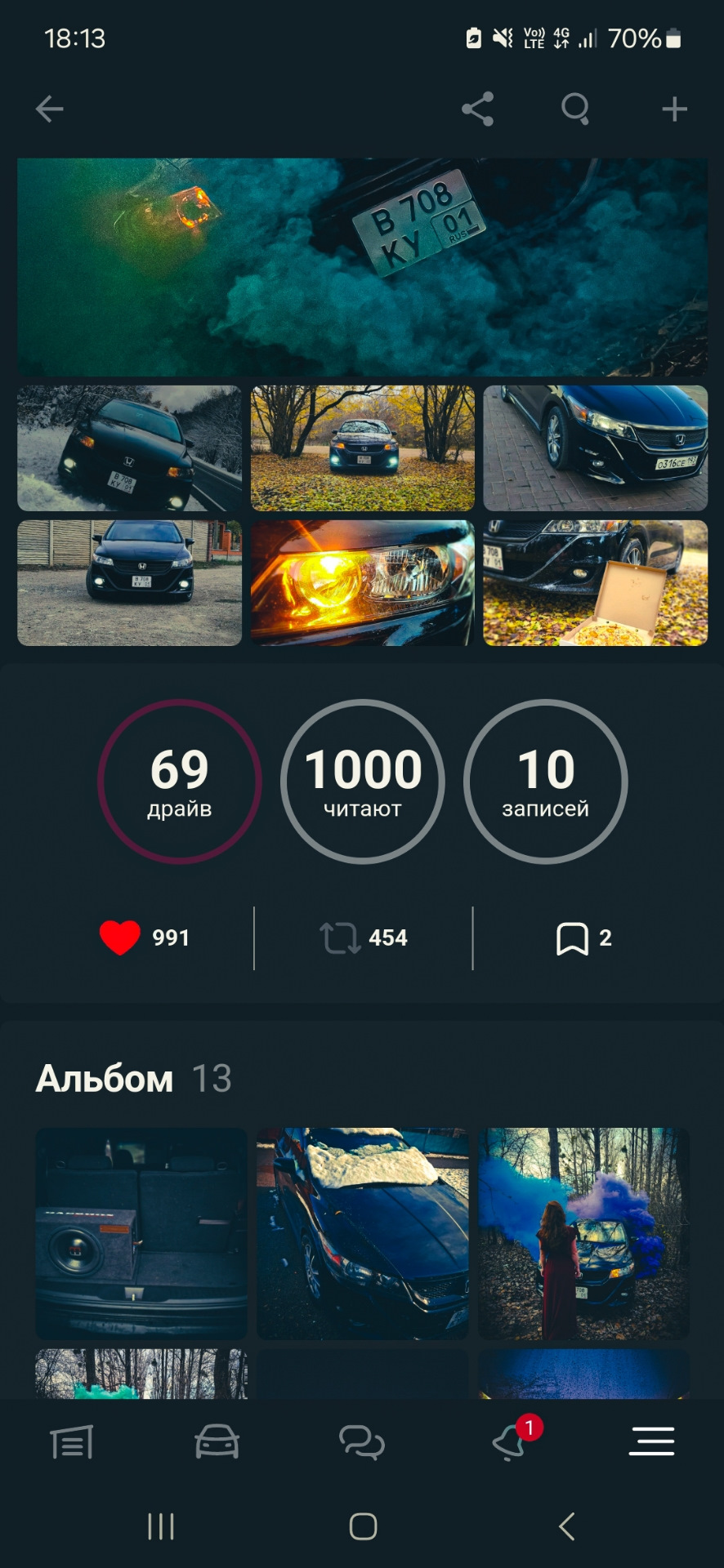This screenshot has width=724, height=1568.
Task: Tap the bookmark icon showing 2
Action: pos(574,939)
